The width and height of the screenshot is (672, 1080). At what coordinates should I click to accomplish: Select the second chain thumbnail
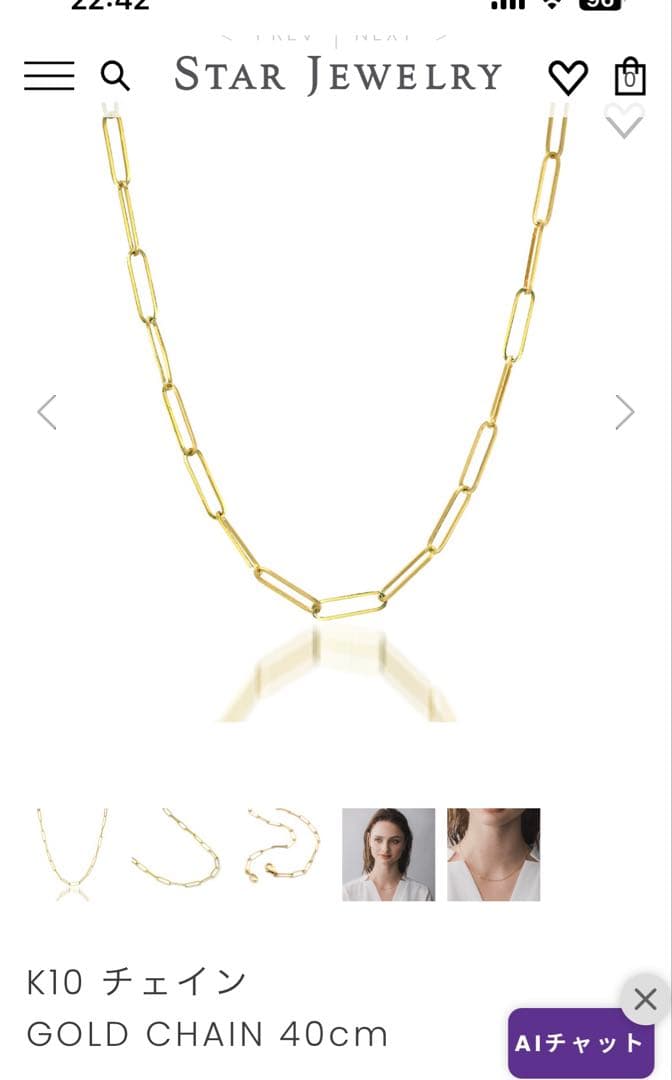pyautogui.click(x=176, y=854)
